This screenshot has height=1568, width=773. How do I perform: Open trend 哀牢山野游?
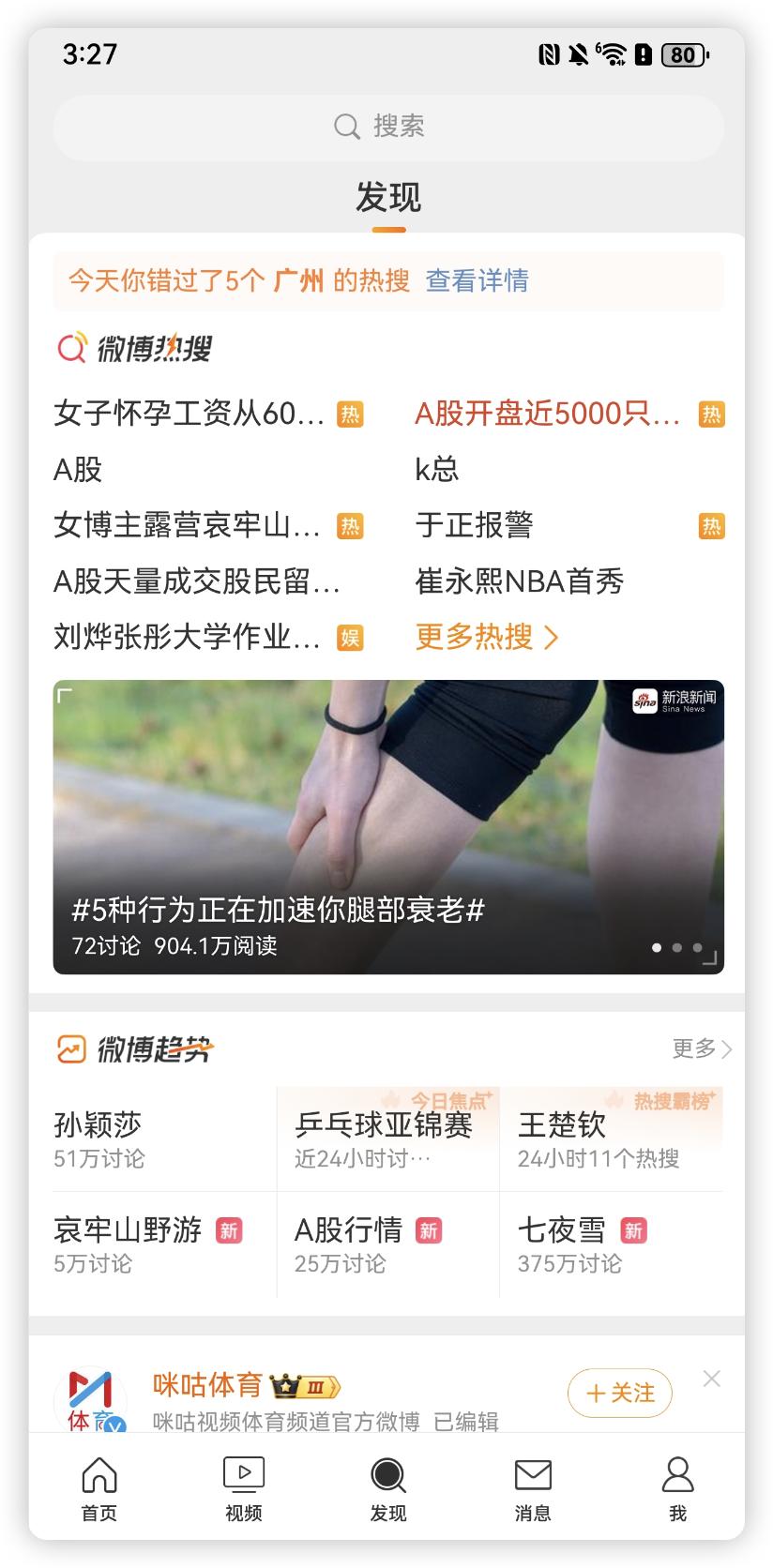(x=129, y=1244)
